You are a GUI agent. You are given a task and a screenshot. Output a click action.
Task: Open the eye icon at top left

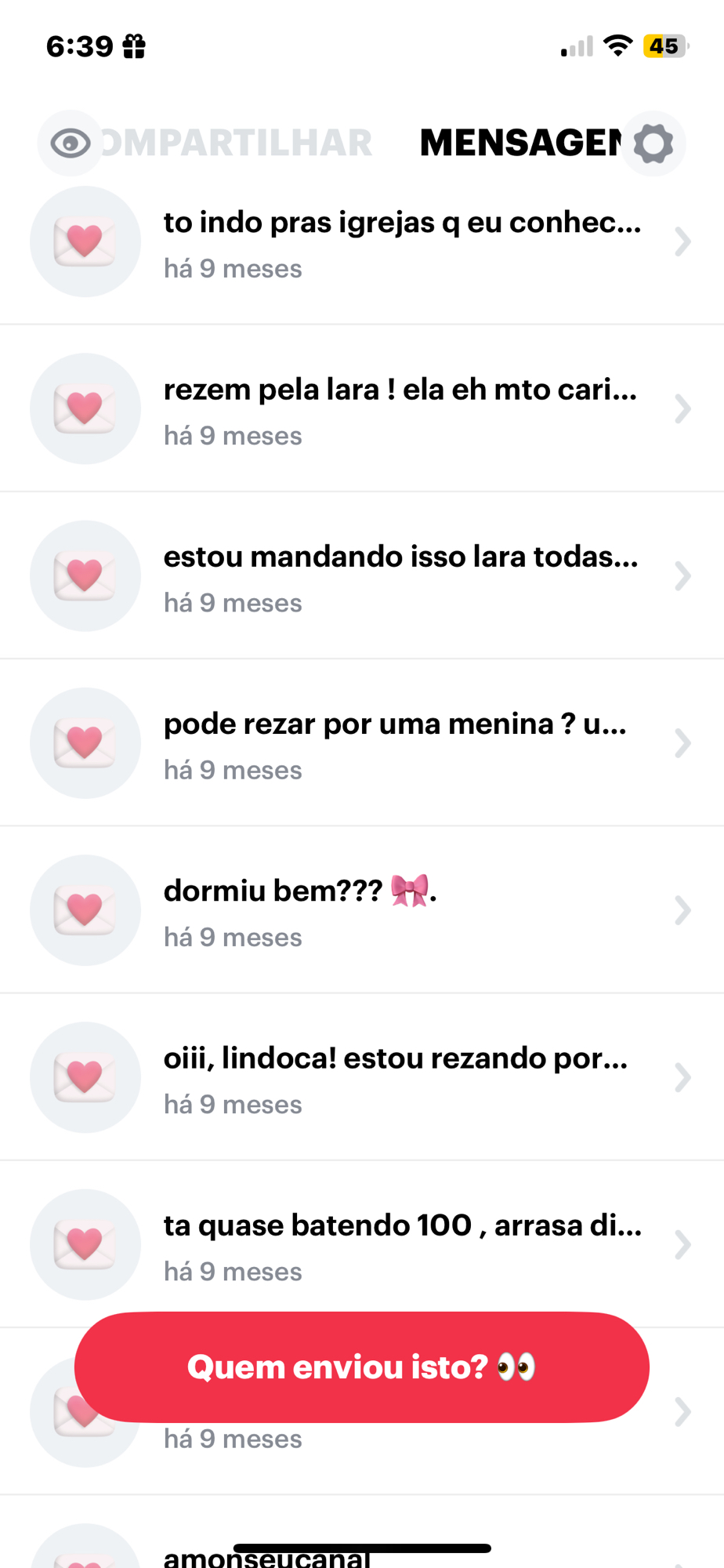coord(70,143)
